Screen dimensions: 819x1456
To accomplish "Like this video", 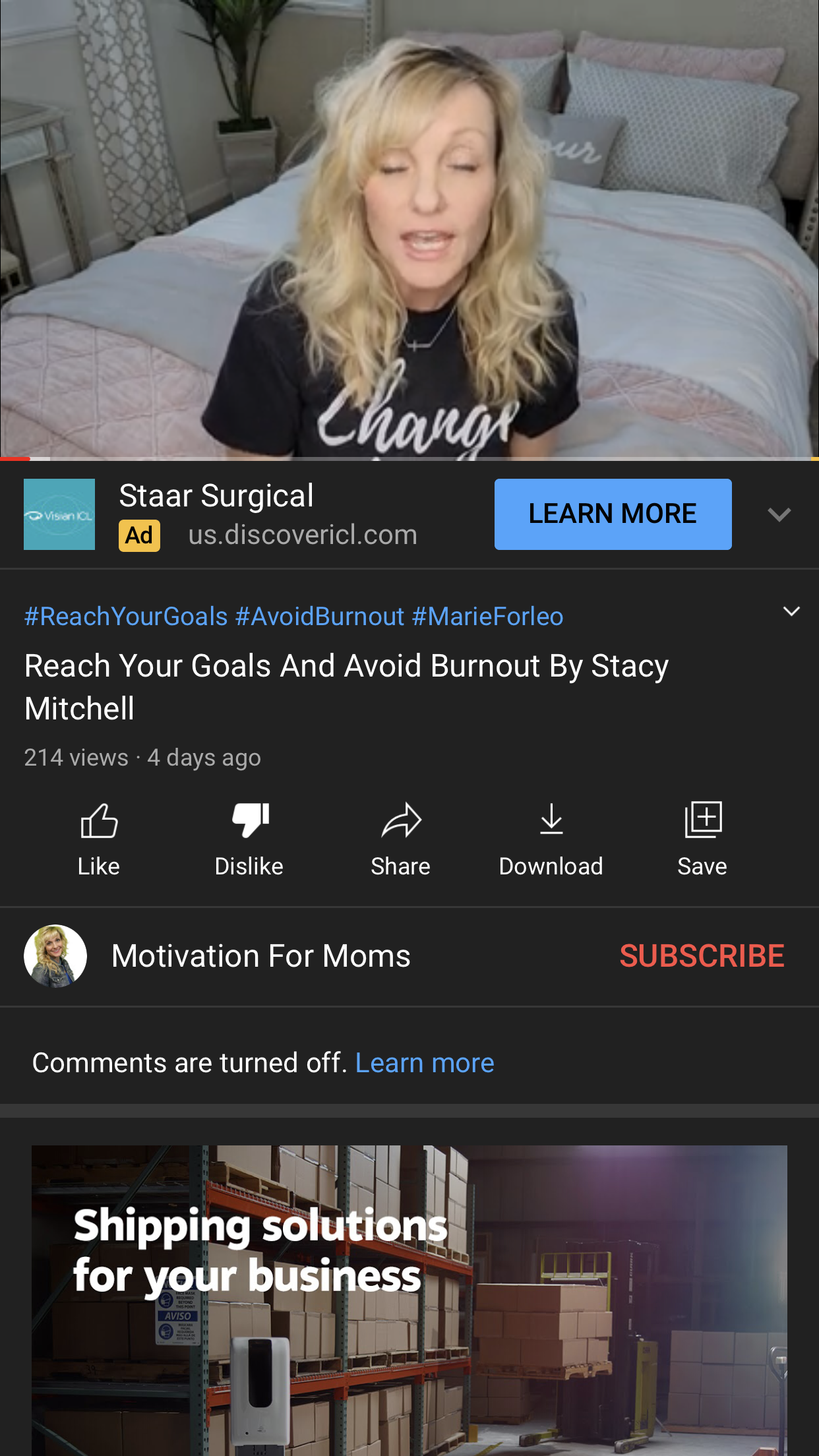I will coord(99,839).
